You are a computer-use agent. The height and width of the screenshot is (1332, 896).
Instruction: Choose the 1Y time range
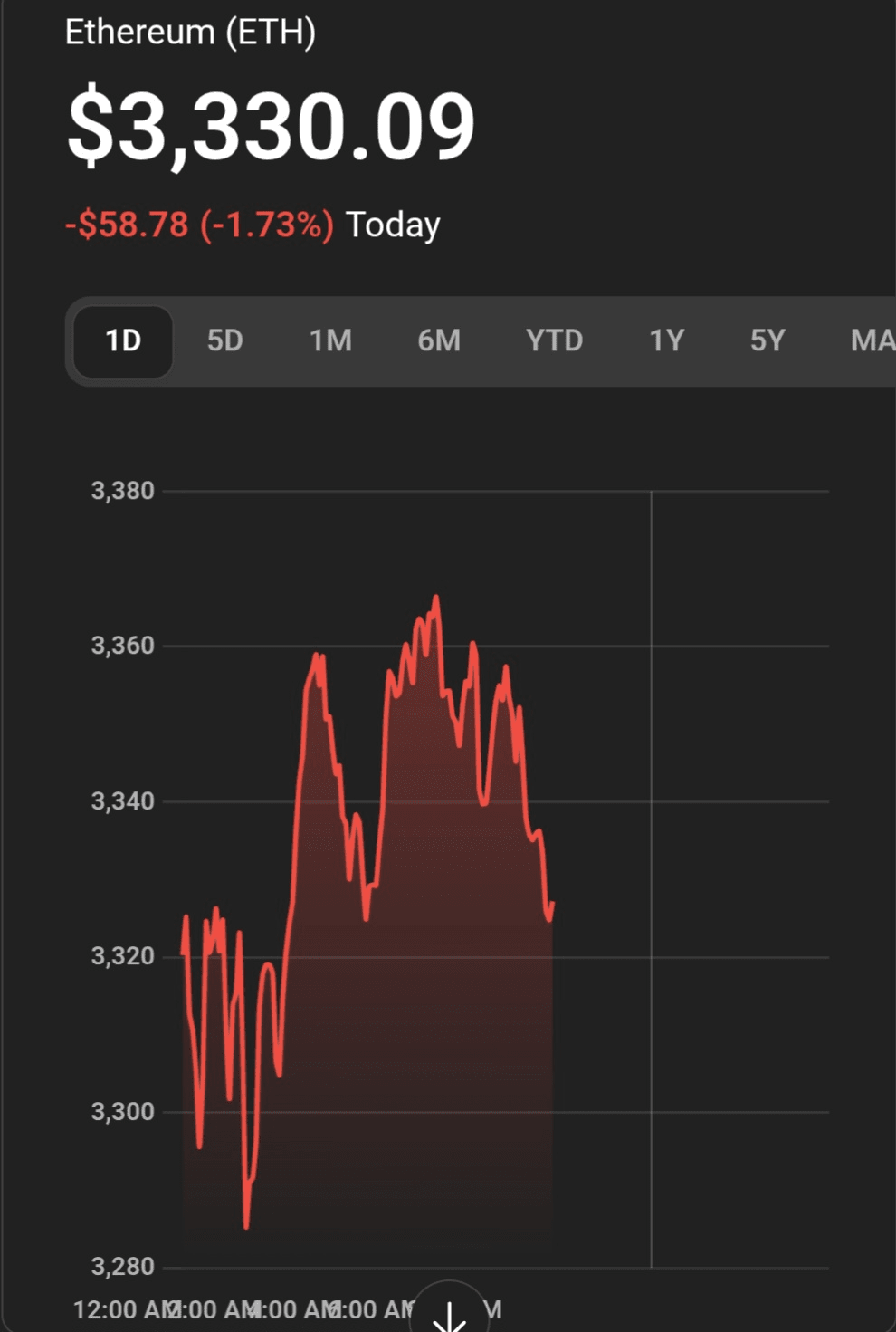[x=666, y=341]
